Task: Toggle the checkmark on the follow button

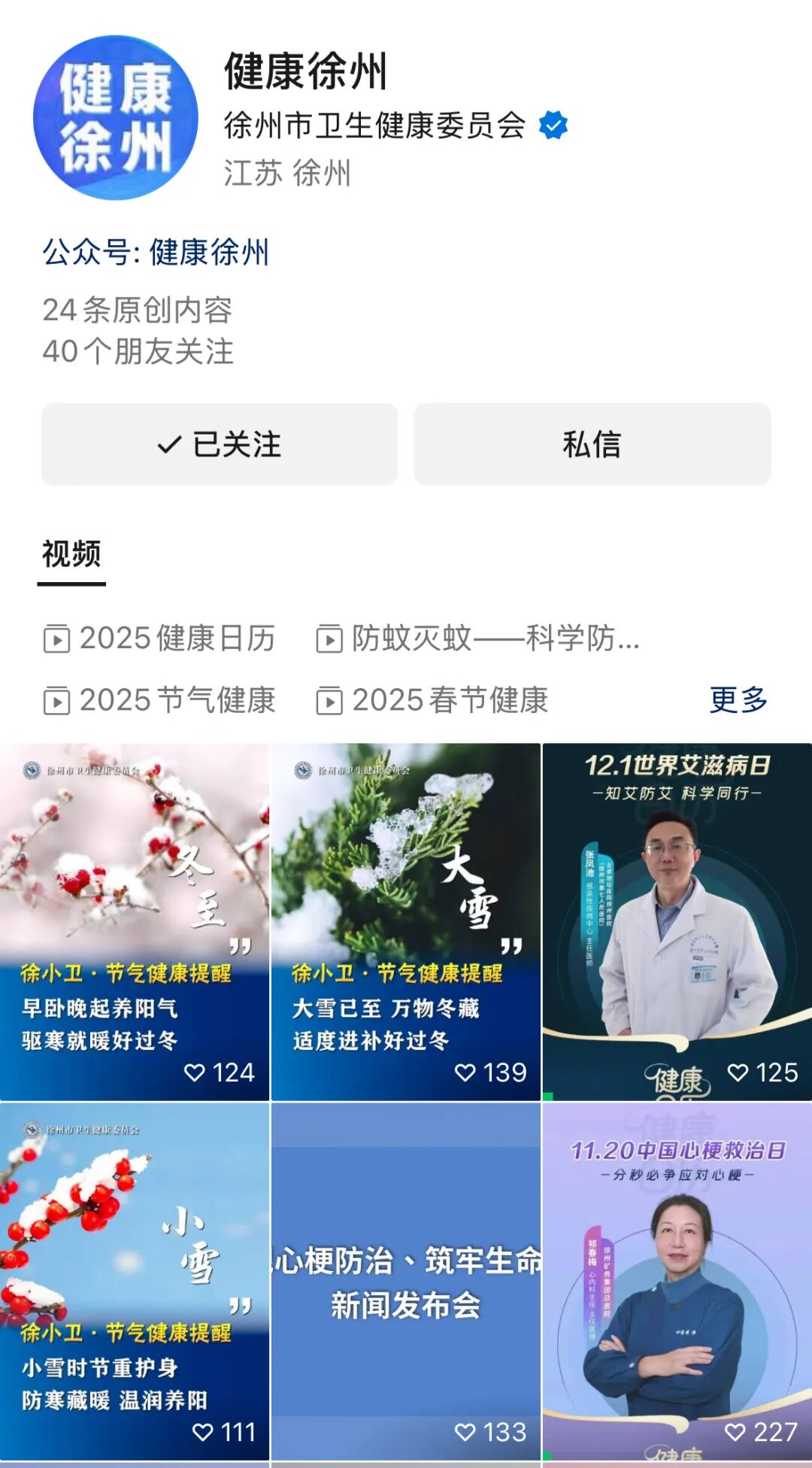Action: click(171, 445)
